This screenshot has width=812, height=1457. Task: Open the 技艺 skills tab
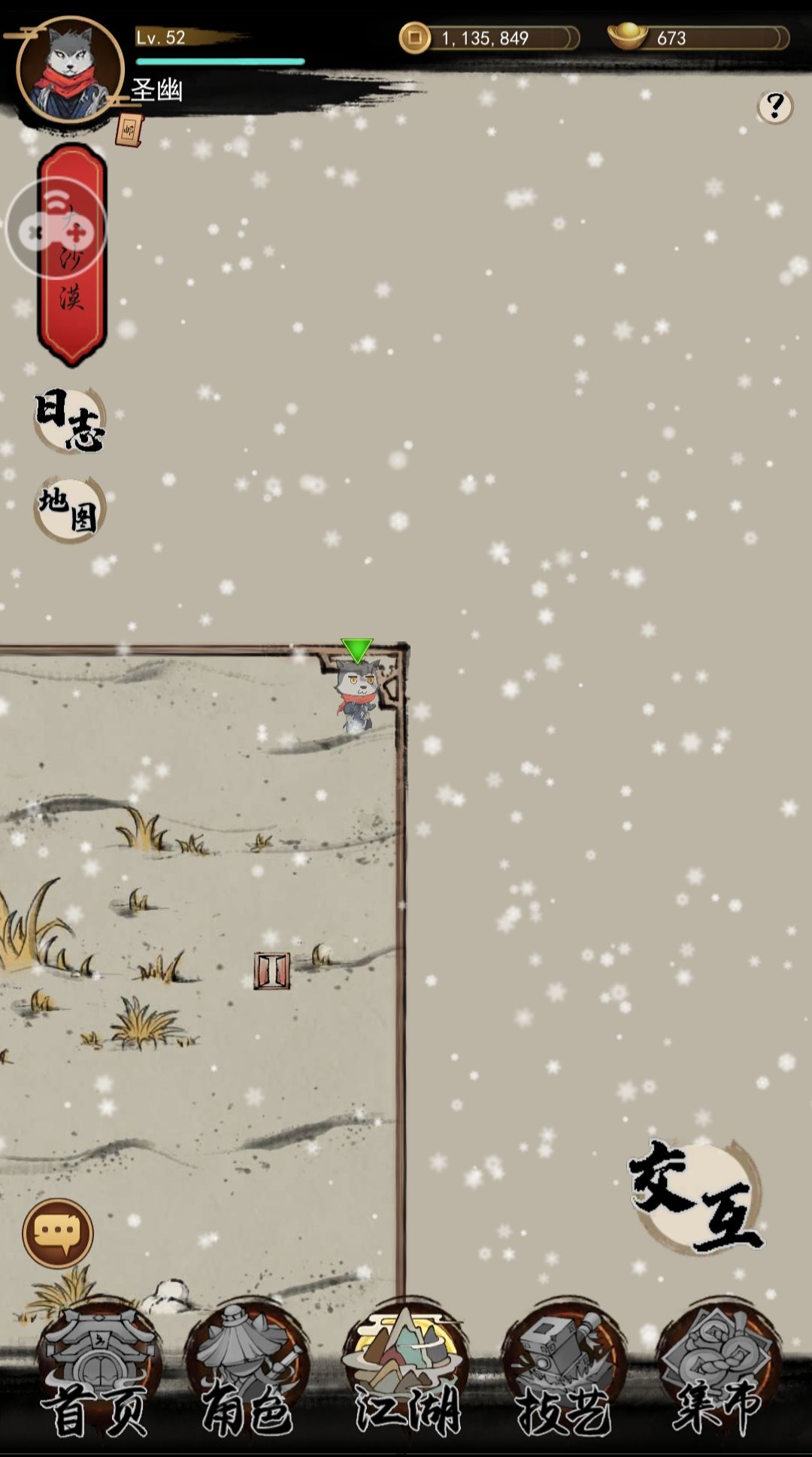(564, 1376)
